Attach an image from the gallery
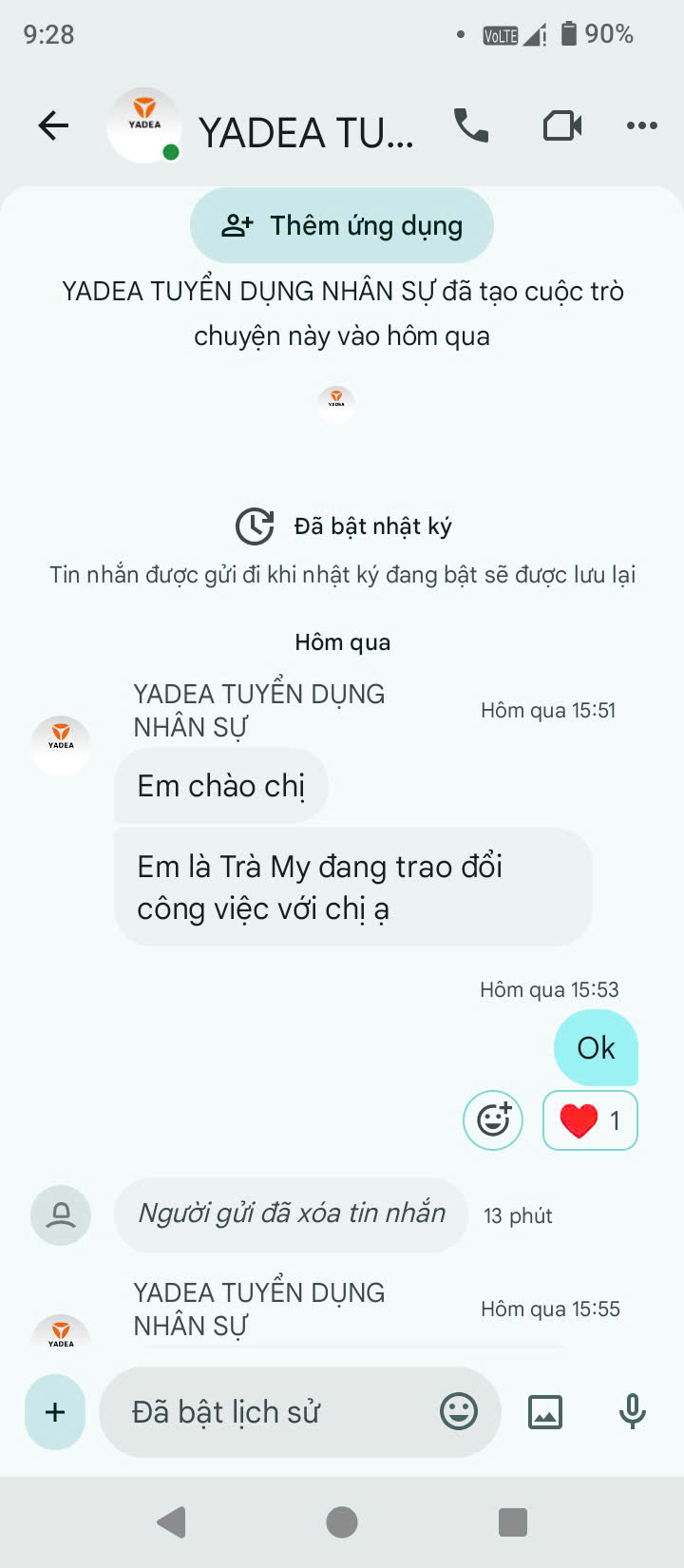 pyautogui.click(x=545, y=1412)
